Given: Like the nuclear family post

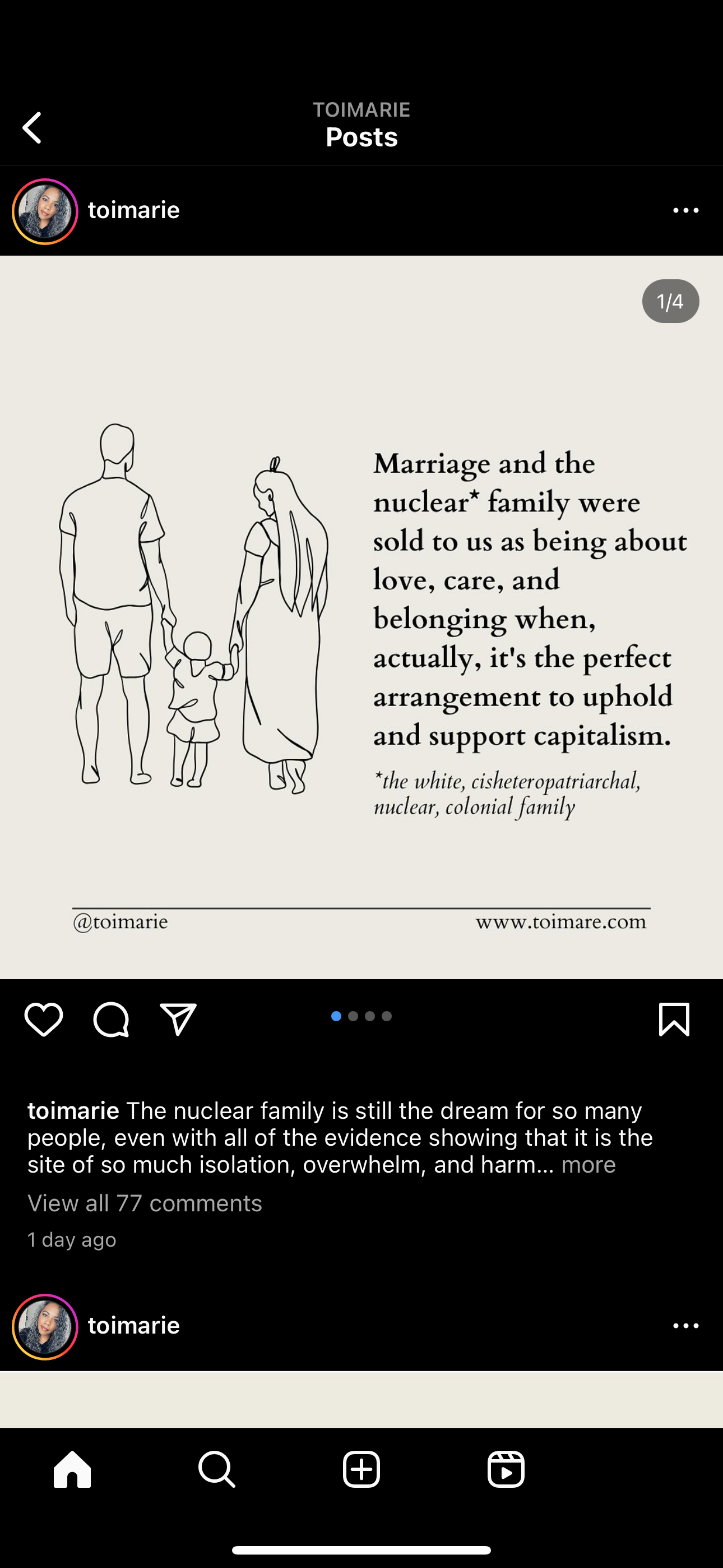Looking at the screenshot, I should (x=44, y=1020).
